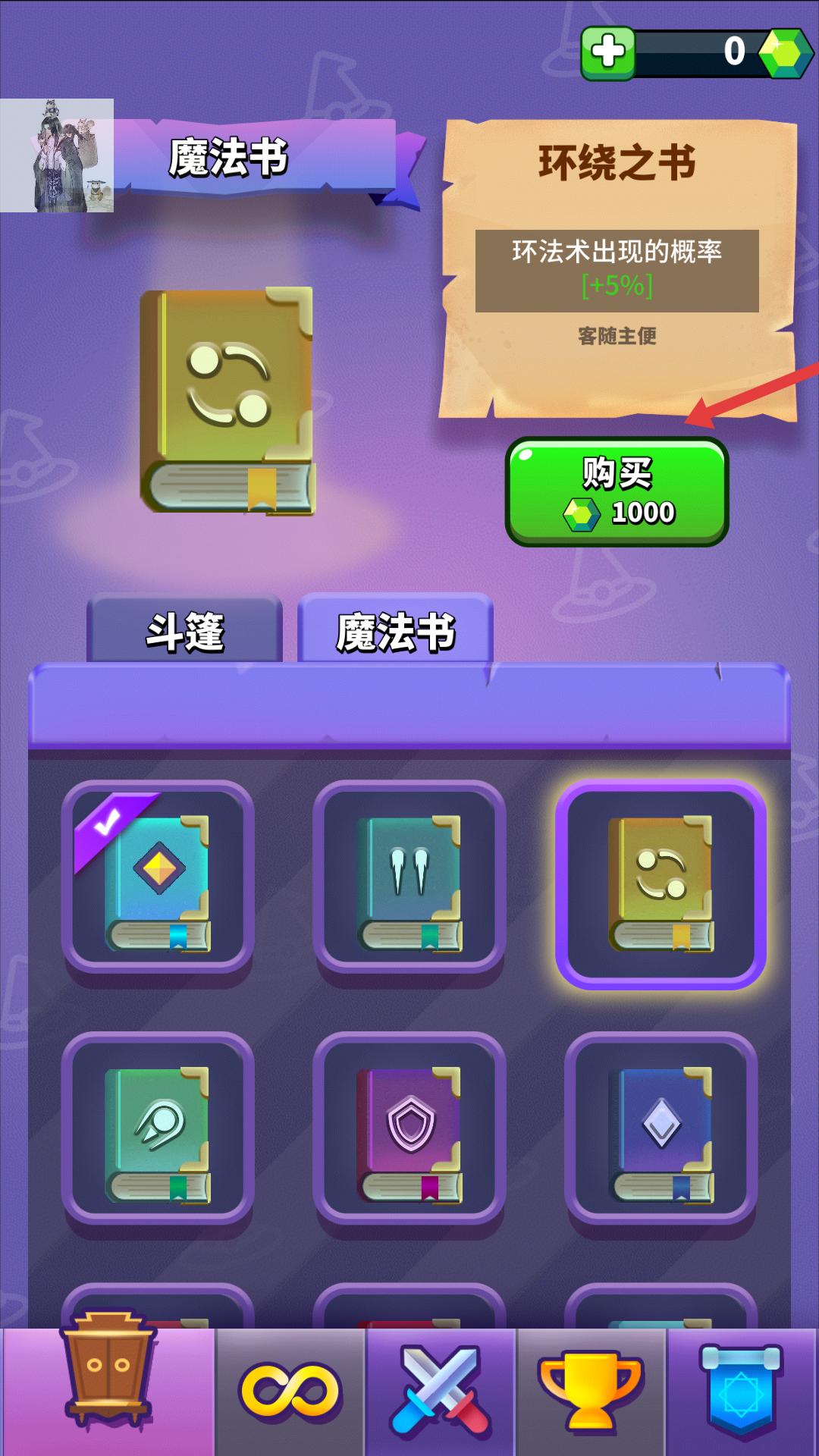Screen dimensions: 819x1456
Task: Open the trophy leaderboard tab
Action: [x=591, y=1392]
